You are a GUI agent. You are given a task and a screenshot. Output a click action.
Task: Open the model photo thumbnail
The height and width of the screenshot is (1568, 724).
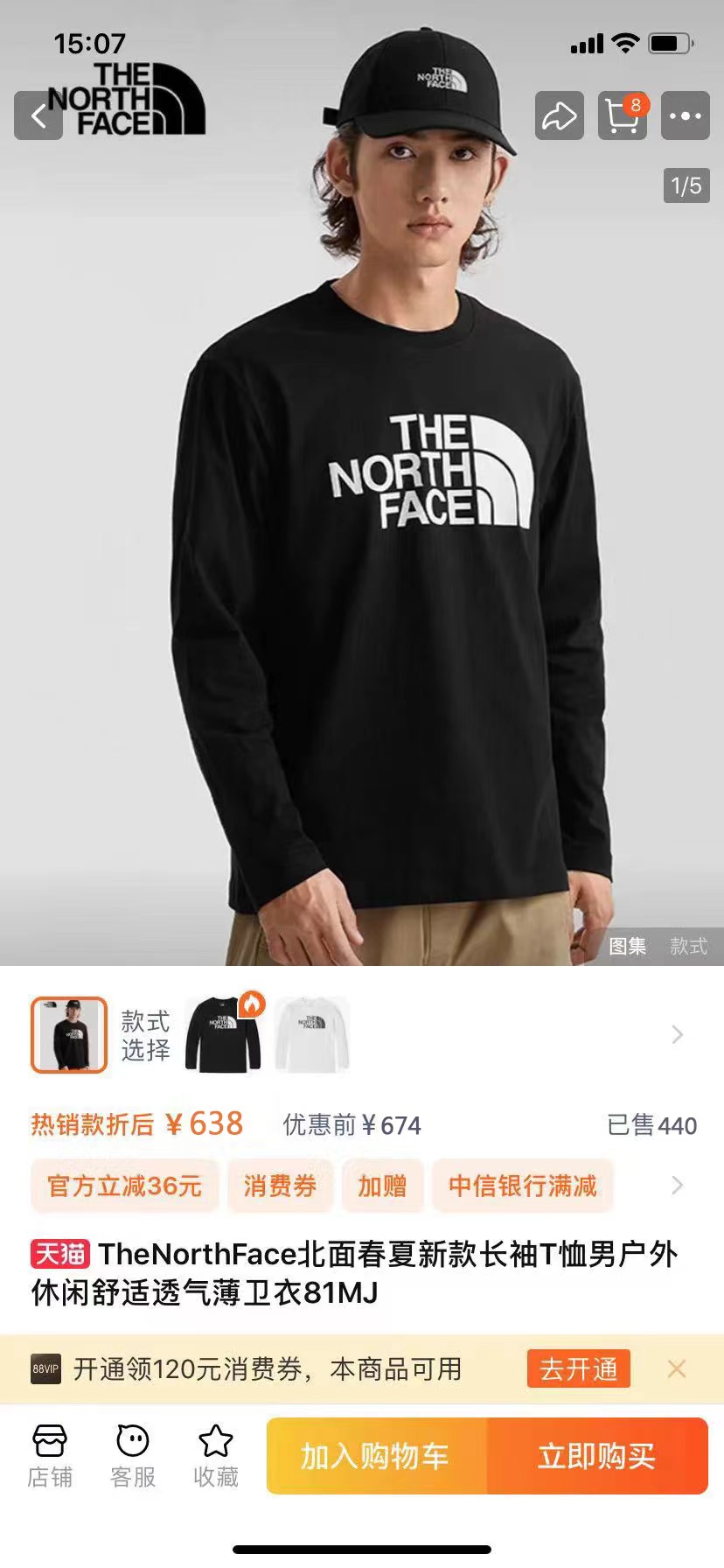tap(69, 1034)
